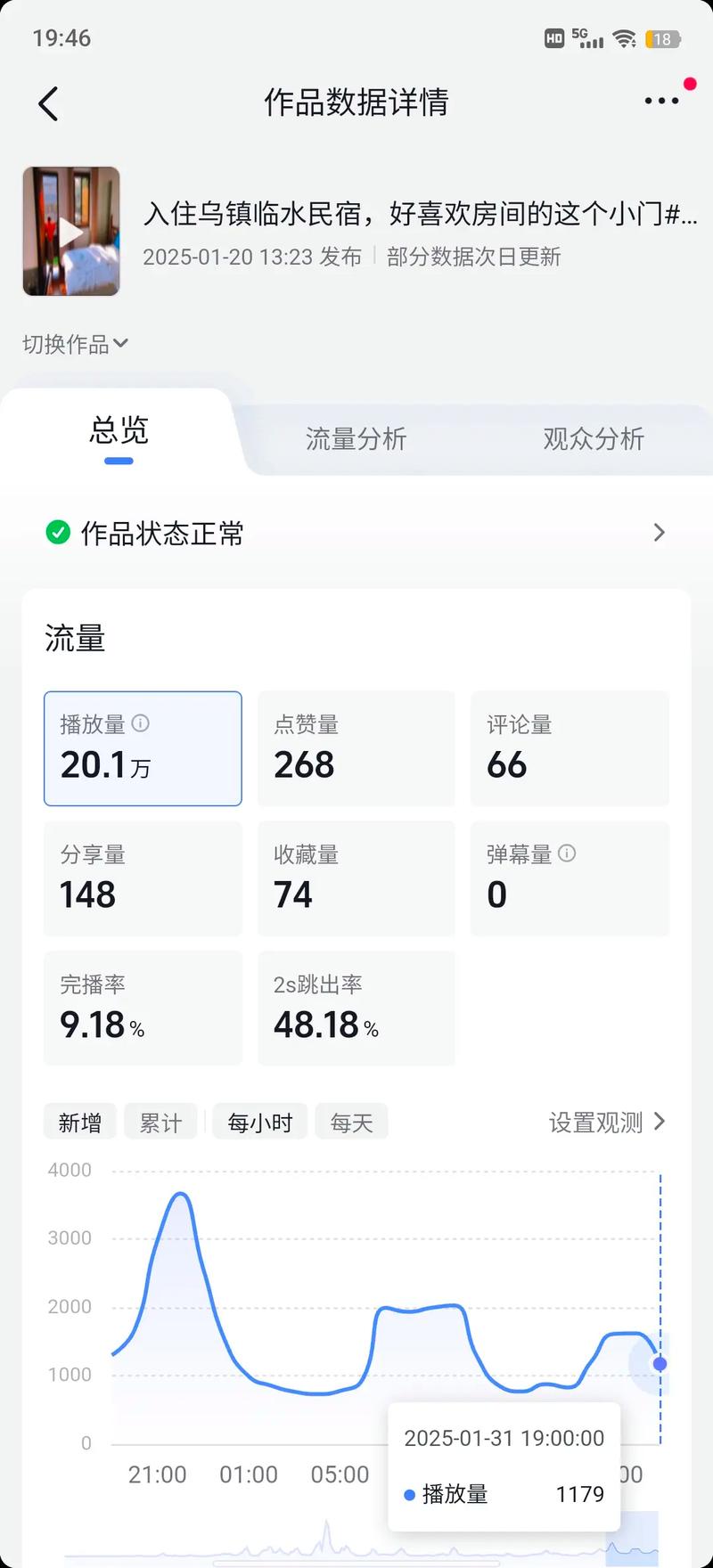Image resolution: width=713 pixels, height=1568 pixels.
Task: Open the three-dot more options menu
Action: click(x=660, y=101)
